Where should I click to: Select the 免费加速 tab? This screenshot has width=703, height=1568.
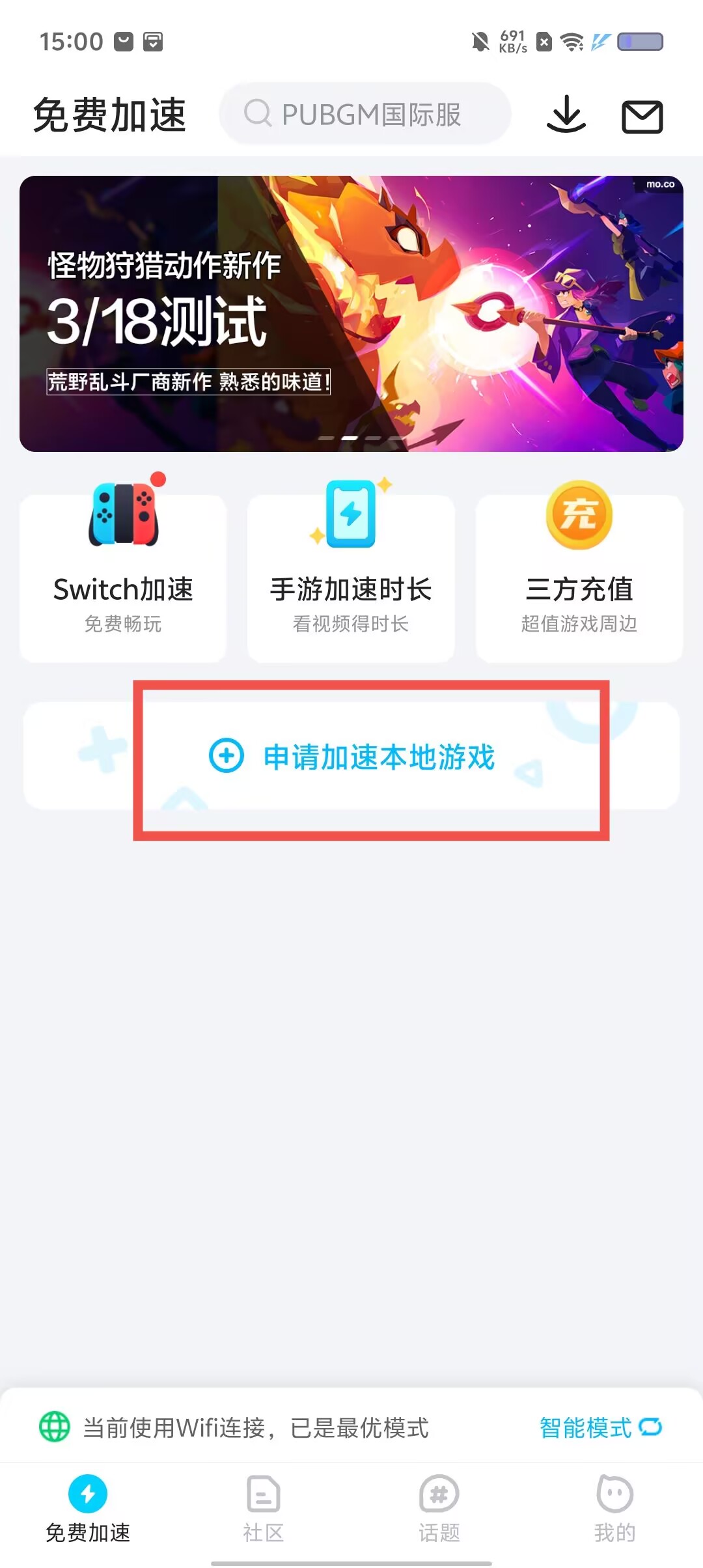pos(88,1509)
